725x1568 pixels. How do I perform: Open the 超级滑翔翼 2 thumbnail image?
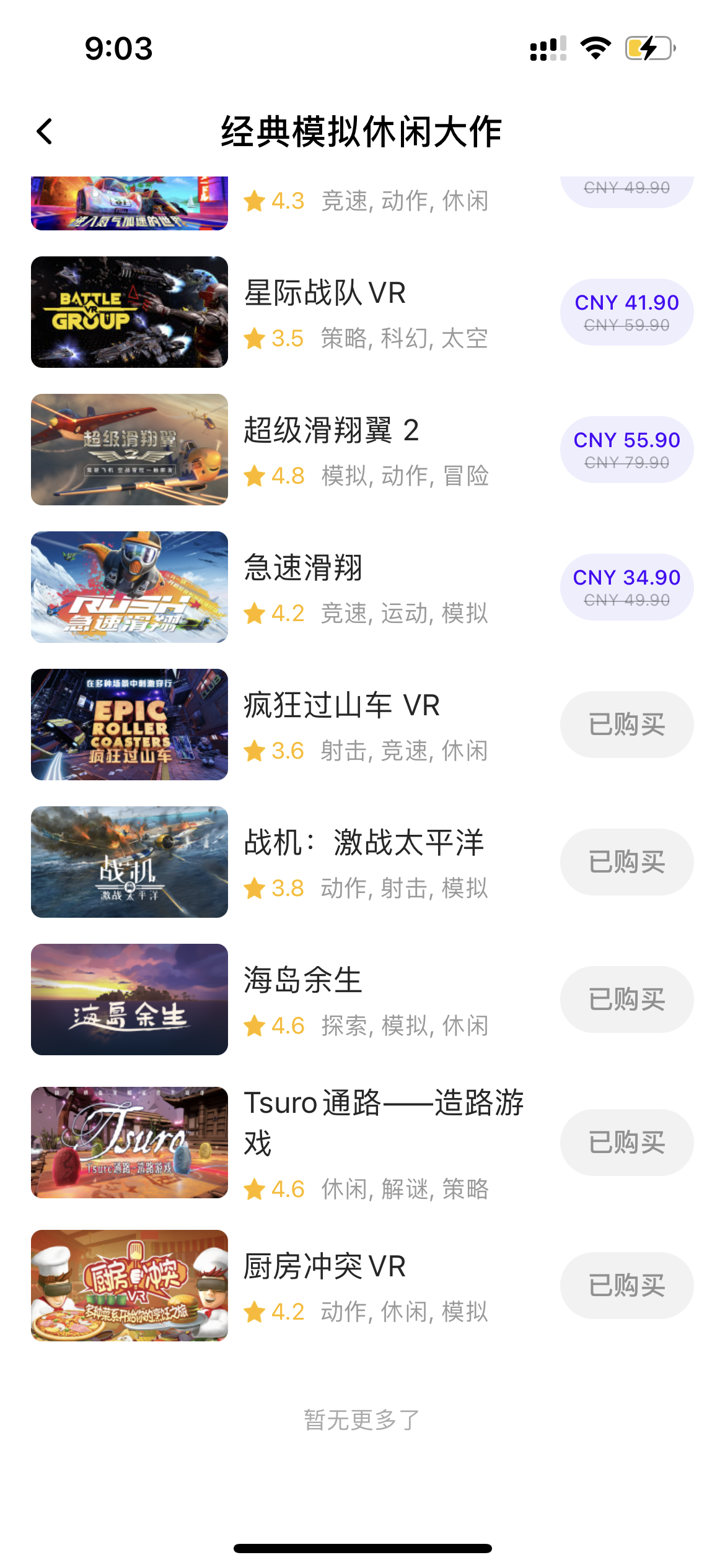129,449
